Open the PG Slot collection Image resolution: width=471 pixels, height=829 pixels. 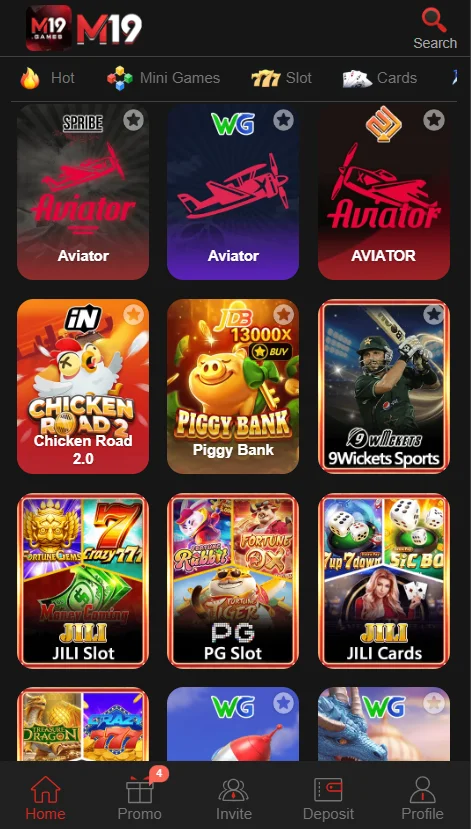233,581
